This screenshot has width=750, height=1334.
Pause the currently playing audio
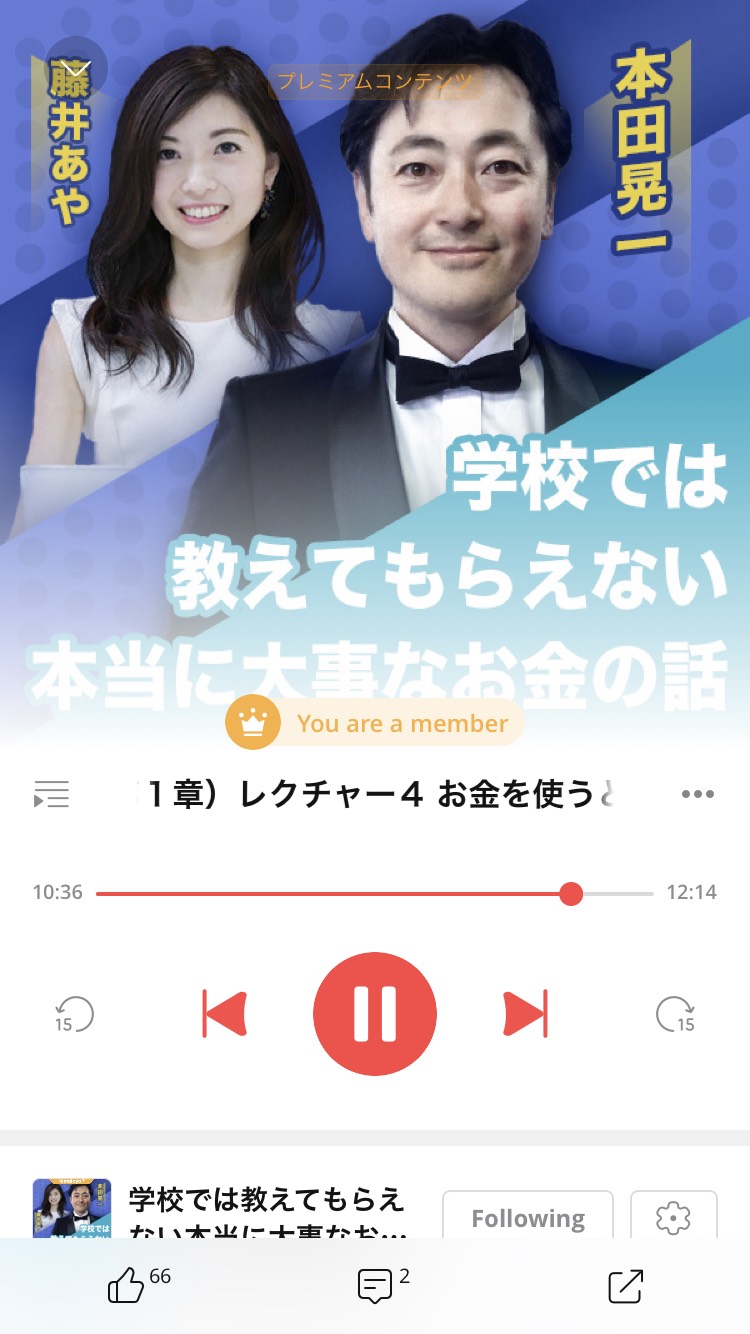coord(375,1014)
